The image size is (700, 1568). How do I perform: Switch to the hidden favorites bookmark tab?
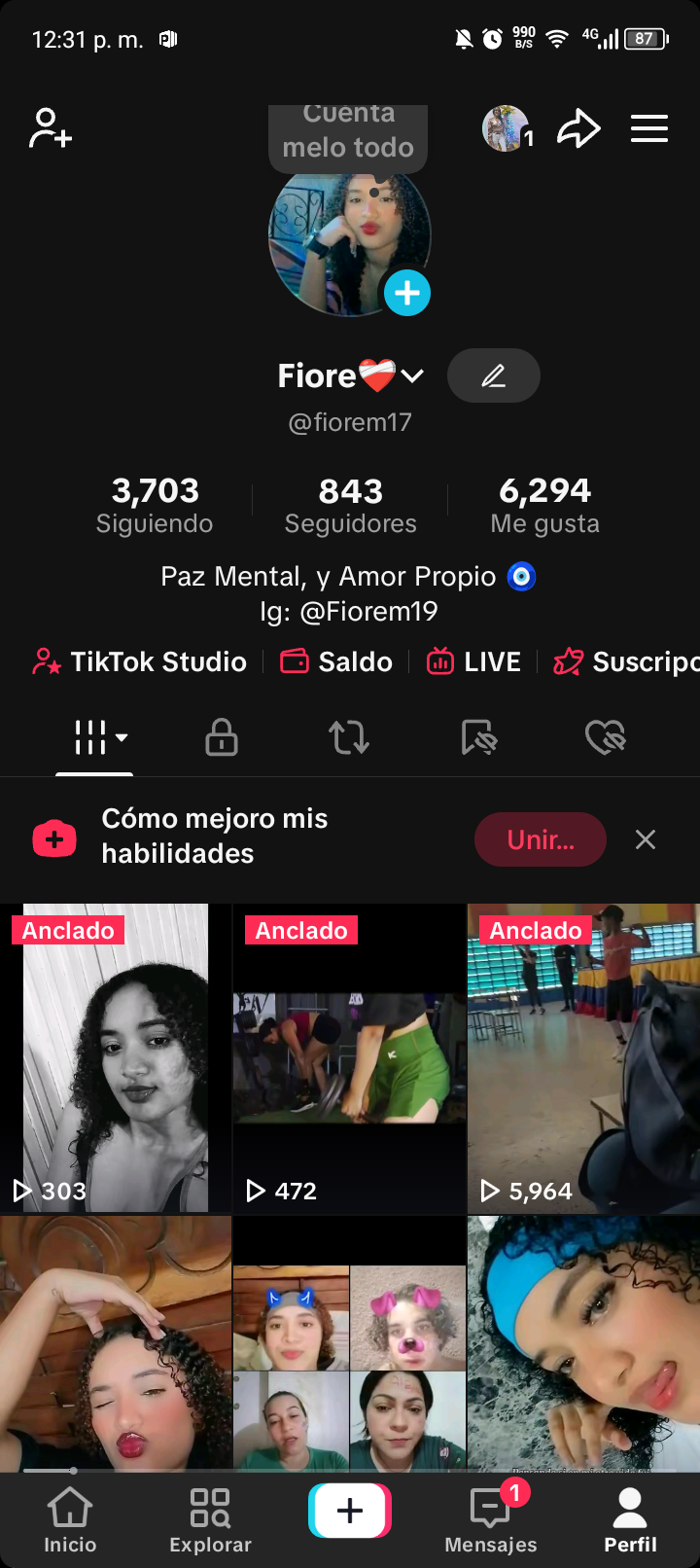(478, 737)
